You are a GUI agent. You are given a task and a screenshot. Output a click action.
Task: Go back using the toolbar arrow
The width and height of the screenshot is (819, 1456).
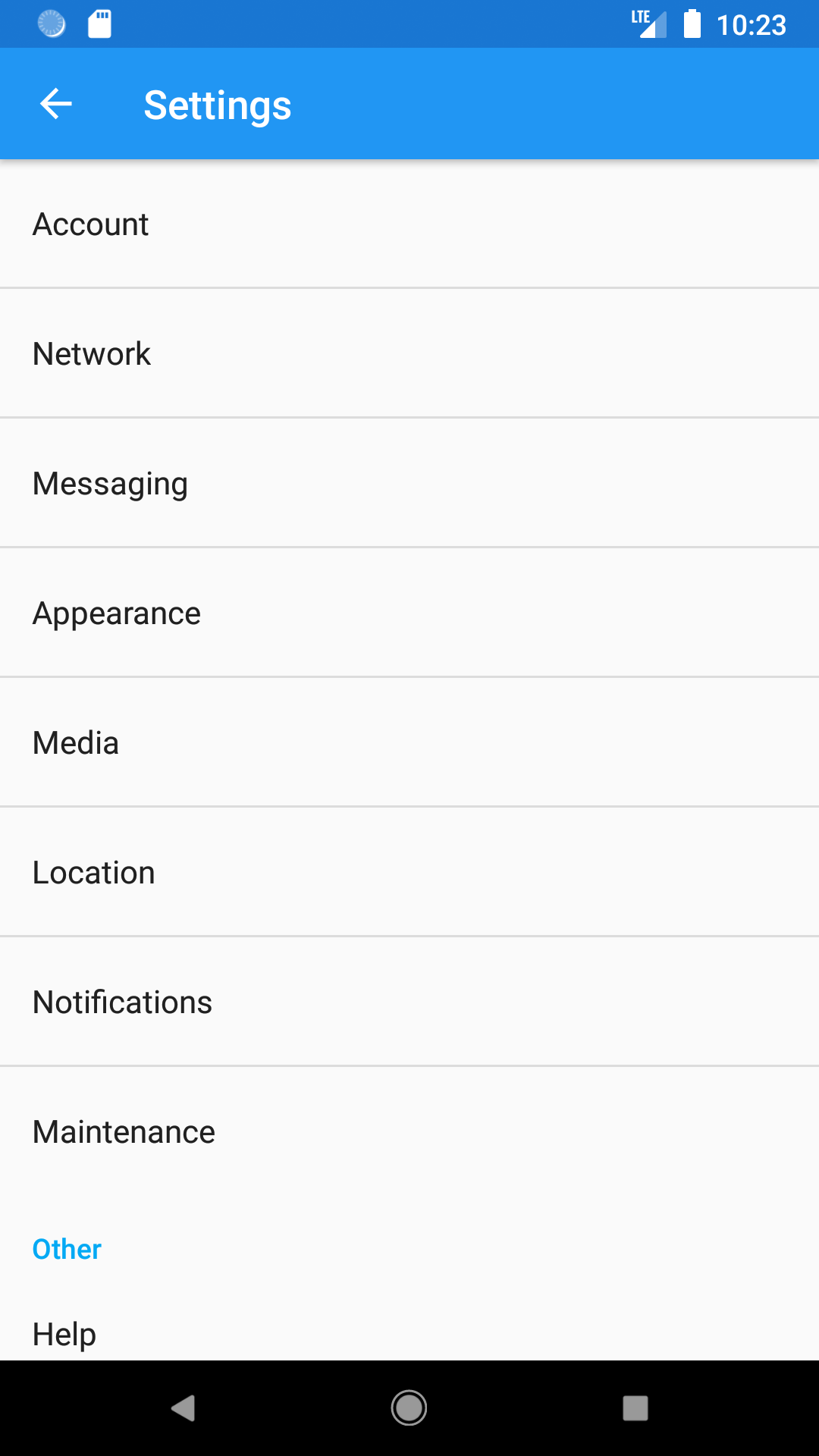coord(55,104)
